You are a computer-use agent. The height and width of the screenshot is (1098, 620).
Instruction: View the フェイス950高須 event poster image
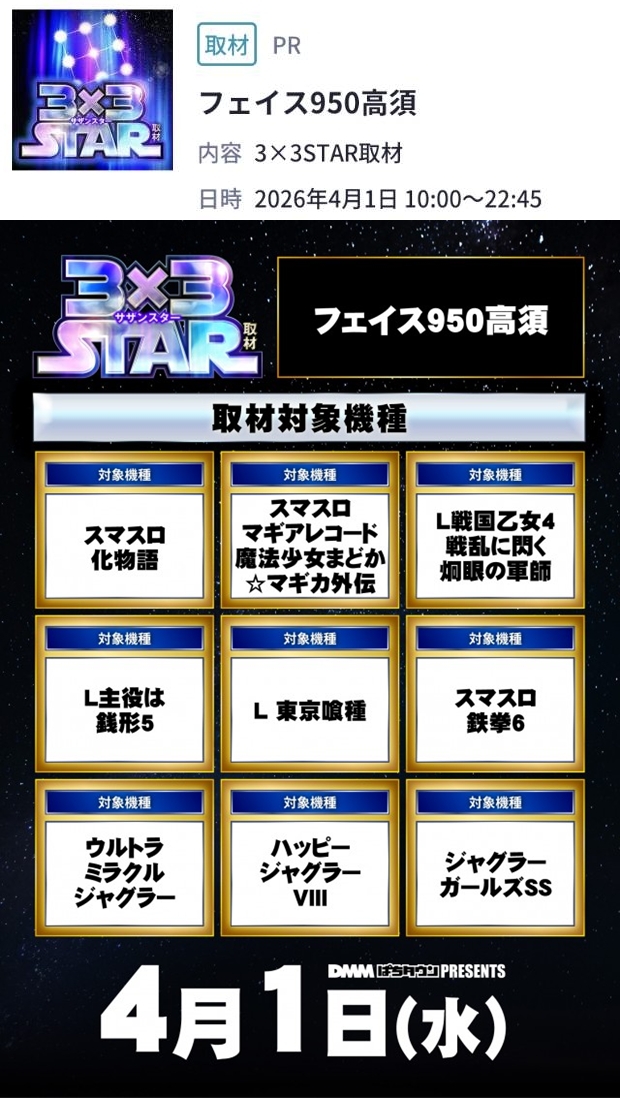310,658
